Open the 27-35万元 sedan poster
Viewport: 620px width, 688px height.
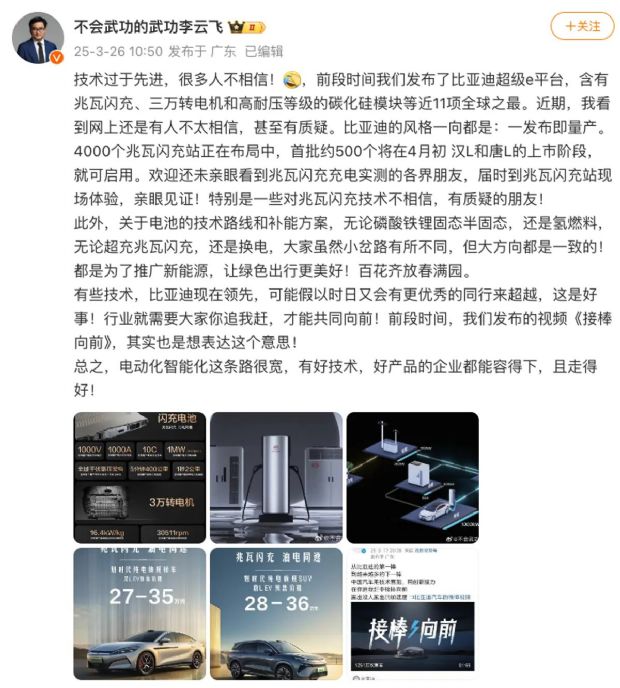[x=139, y=613]
